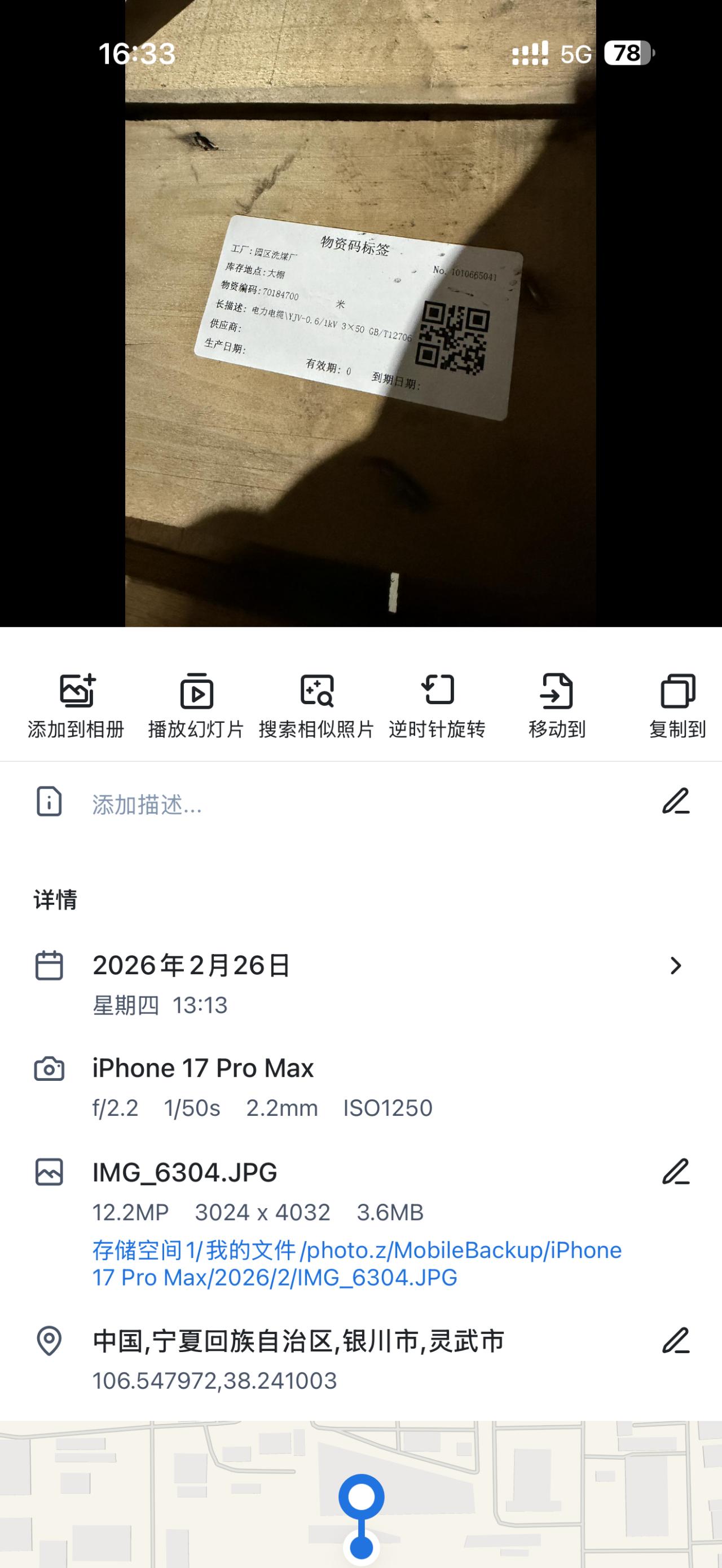Image resolution: width=722 pixels, height=1568 pixels.
Task: Start the slideshow with 播放幻灯片
Action: [x=196, y=705]
